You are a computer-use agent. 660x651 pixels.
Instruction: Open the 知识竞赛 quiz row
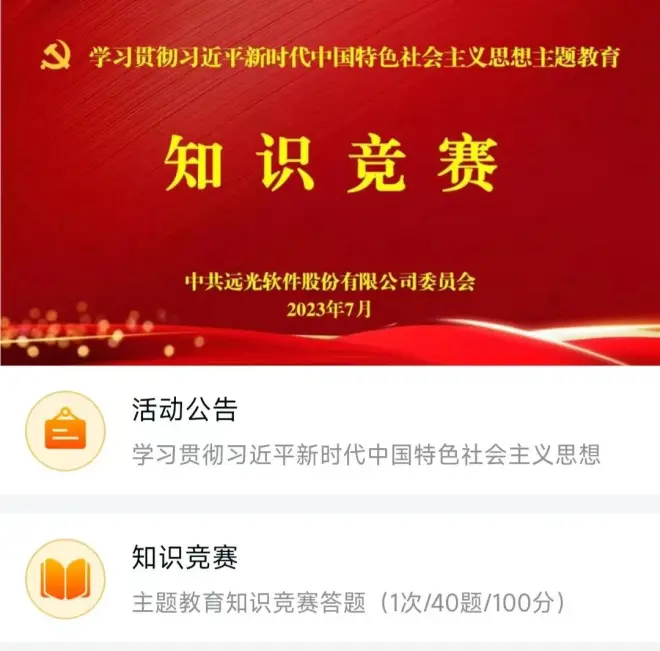[x=330, y=579]
